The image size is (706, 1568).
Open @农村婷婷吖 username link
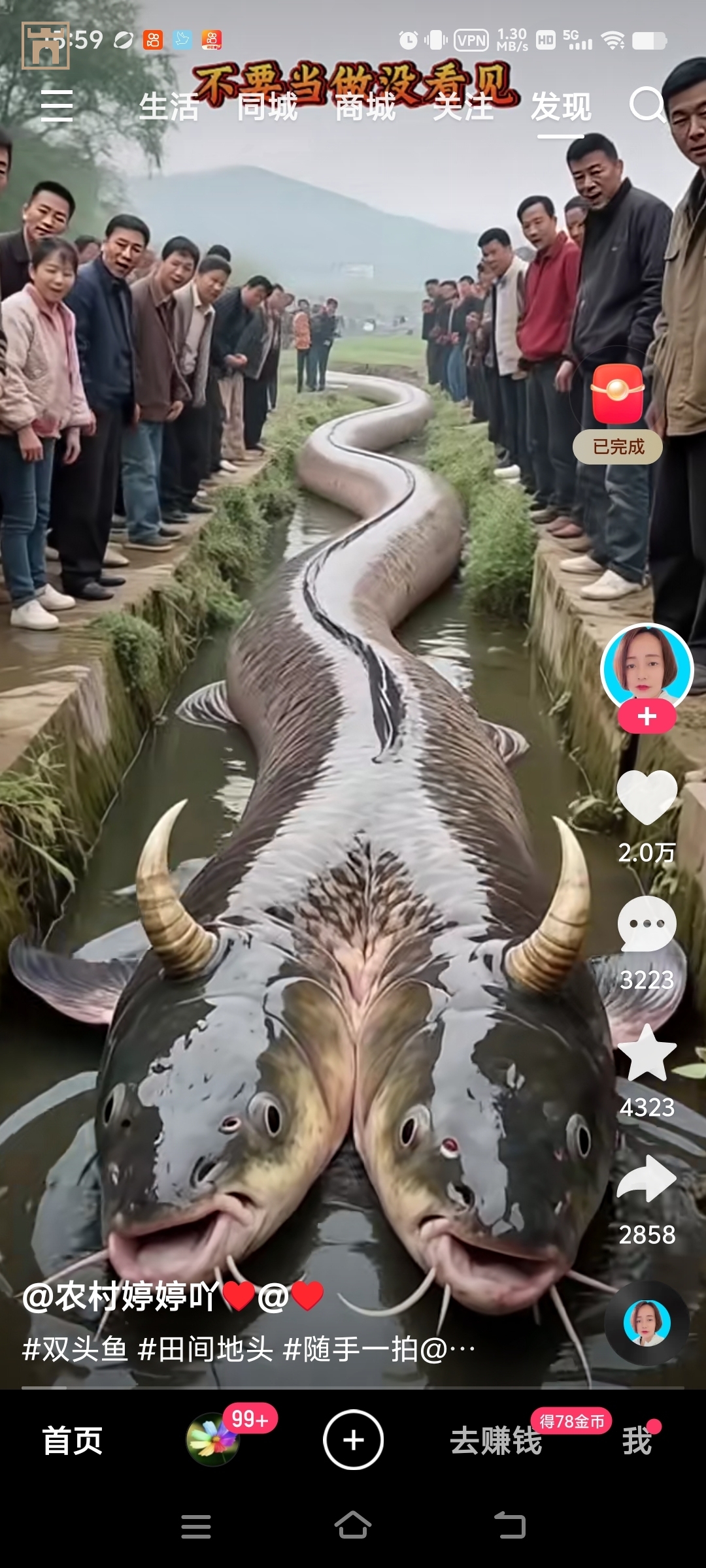click(121, 1296)
